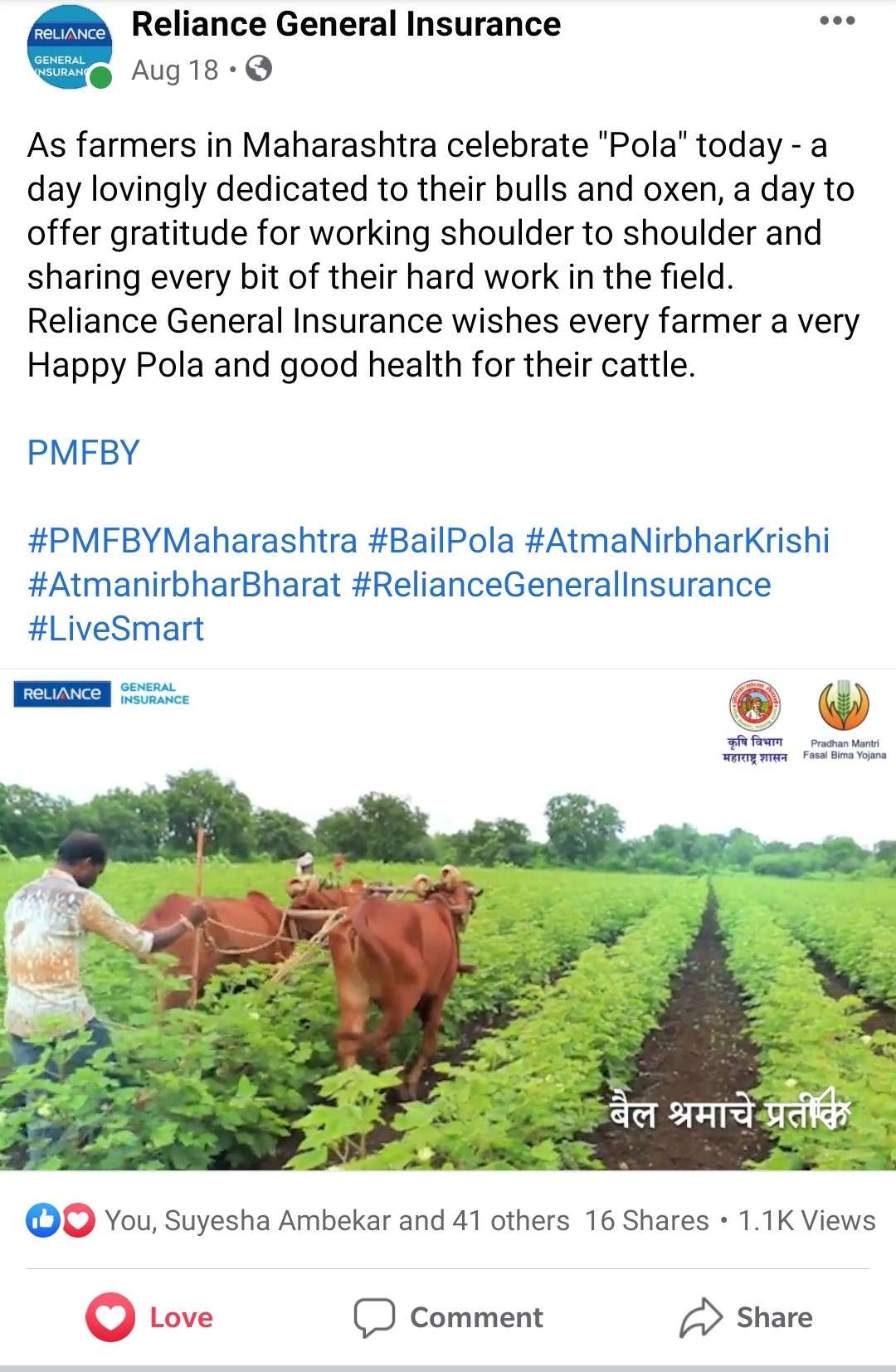Comment on this post
The width and height of the screenshot is (896, 1372).
click(449, 1317)
